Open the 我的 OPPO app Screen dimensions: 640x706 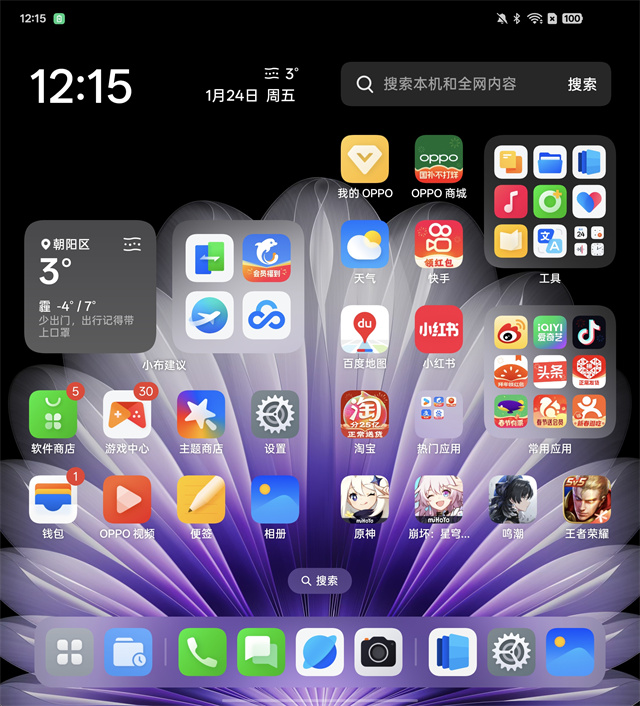point(365,159)
